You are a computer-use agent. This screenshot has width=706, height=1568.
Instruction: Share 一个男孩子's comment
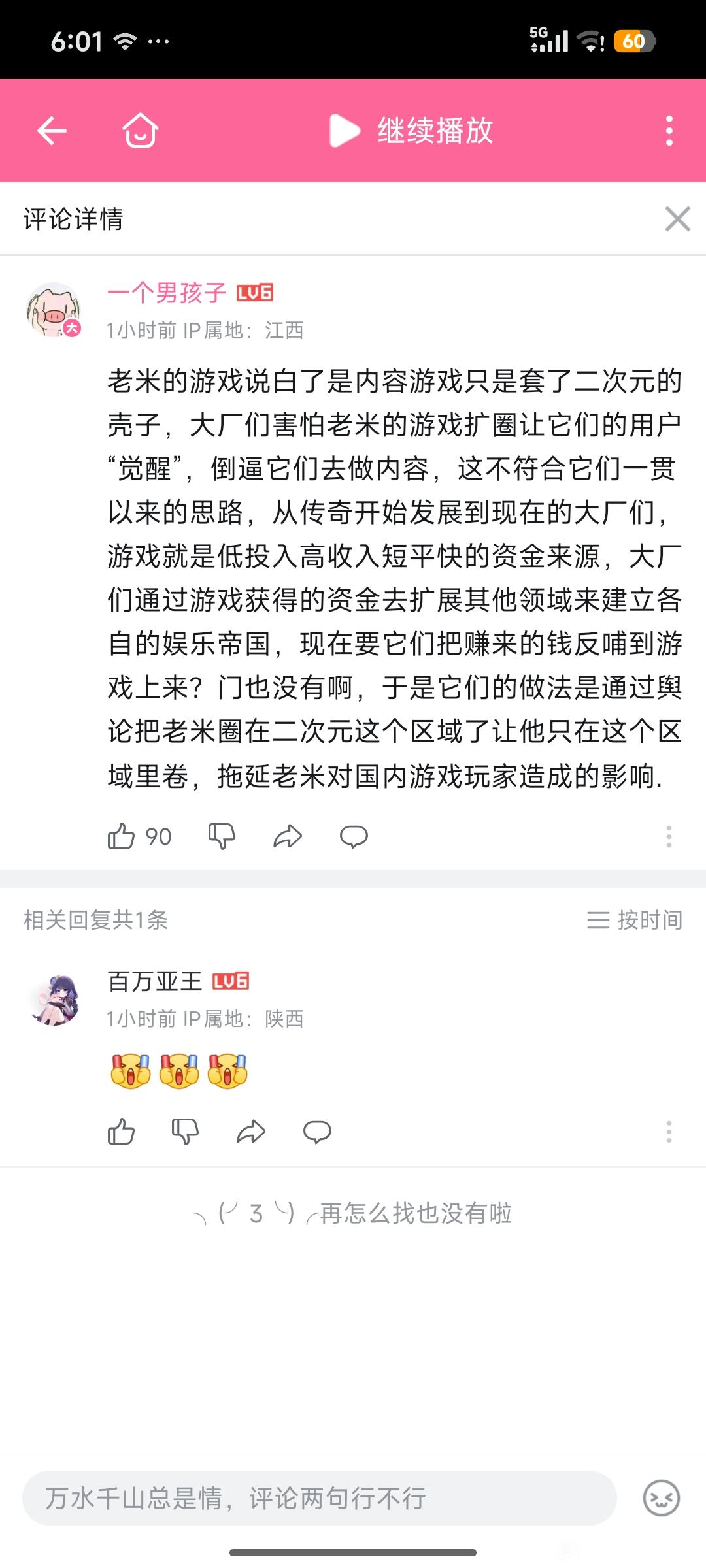point(288,836)
